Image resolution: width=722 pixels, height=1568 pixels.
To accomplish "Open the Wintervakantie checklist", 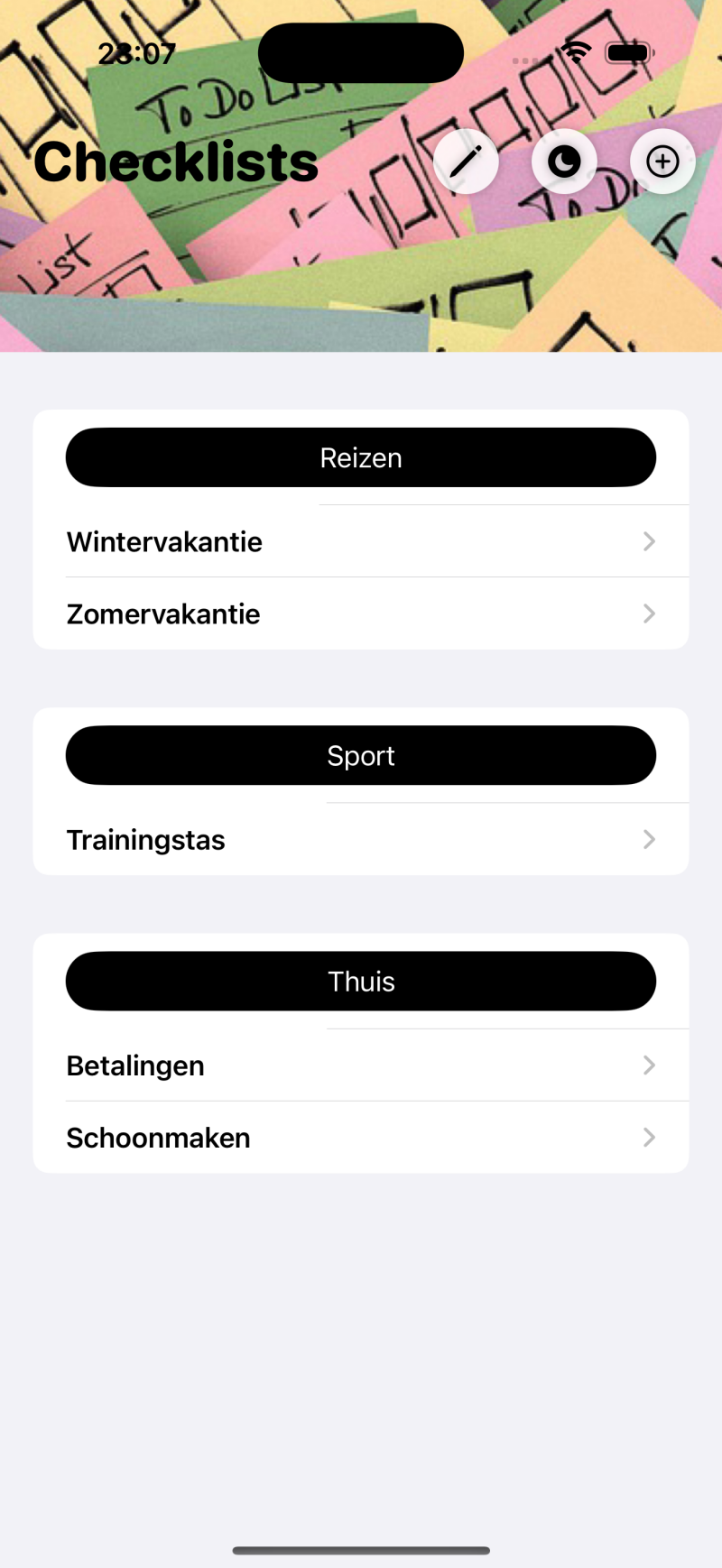I will [361, 541].
